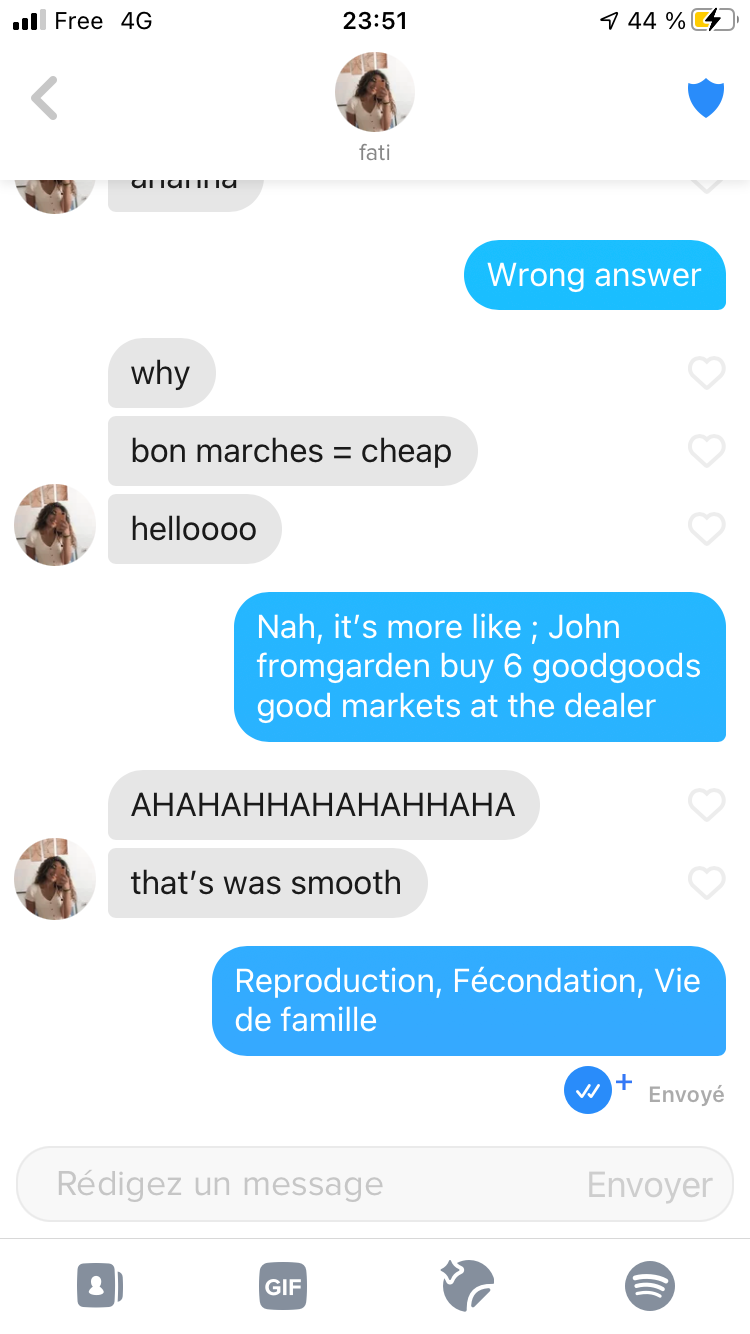Tap the Envoyer send button
The image size is (750, 1334).
pyautogui.click(x=650, y=1185)
